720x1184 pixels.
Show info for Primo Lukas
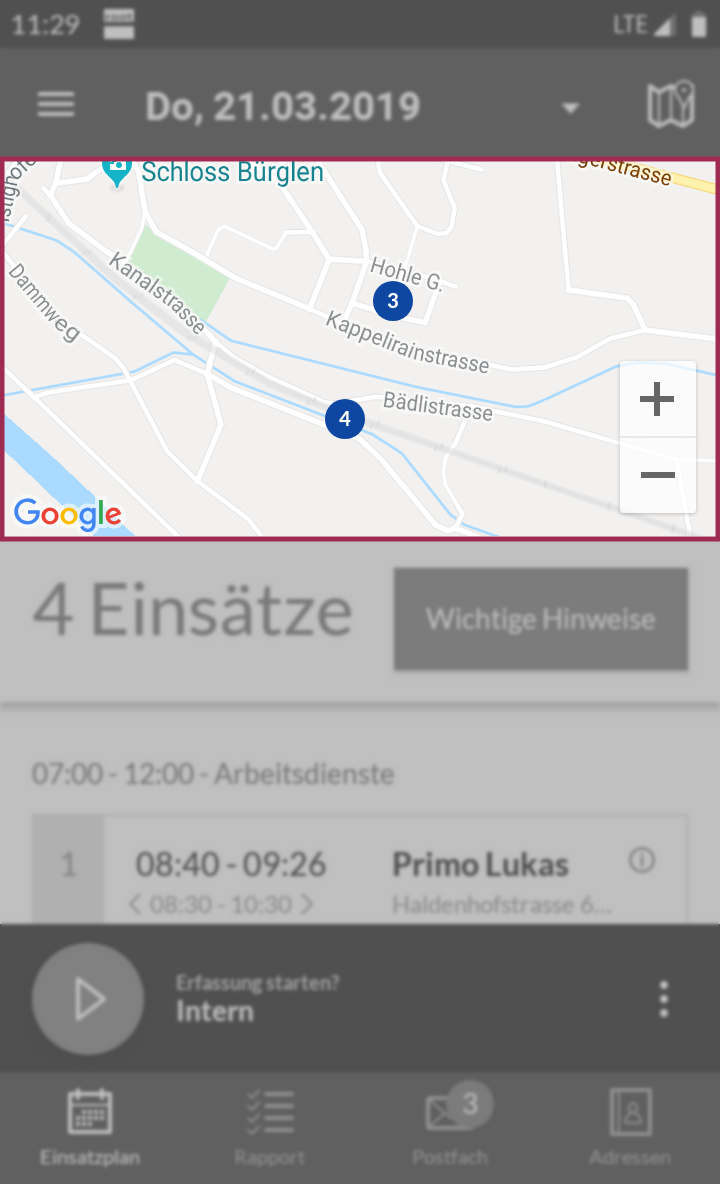click(642, 860)
